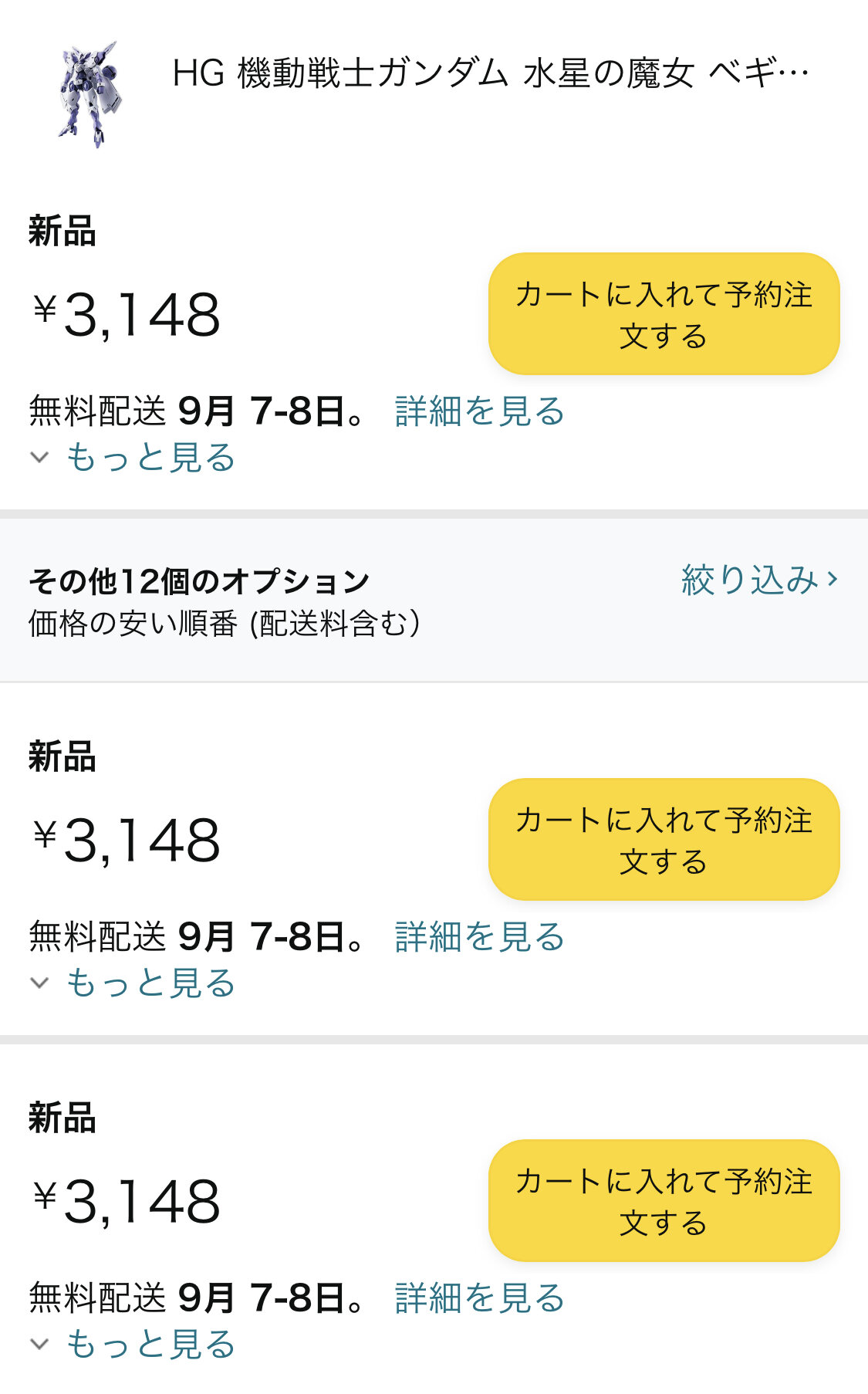
Task: Open 詳細を見る in the last offer
Action: coord(479,1298)
